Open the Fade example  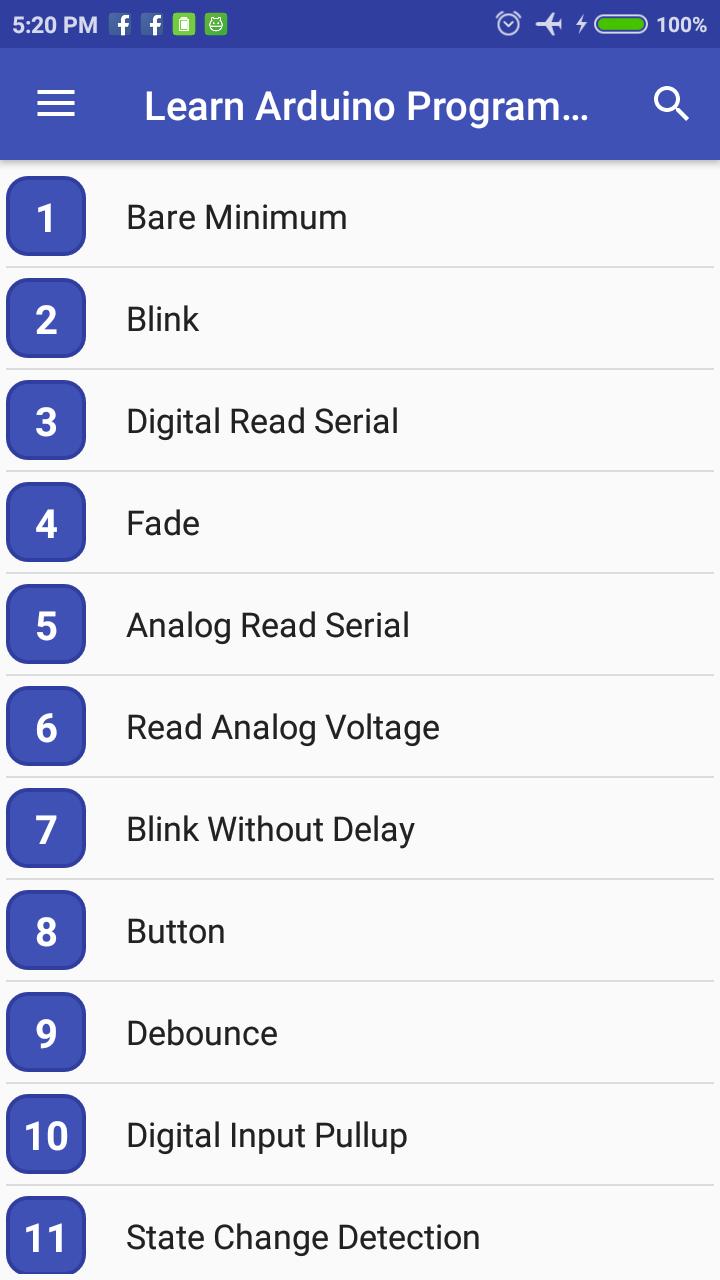click(163, 523)
